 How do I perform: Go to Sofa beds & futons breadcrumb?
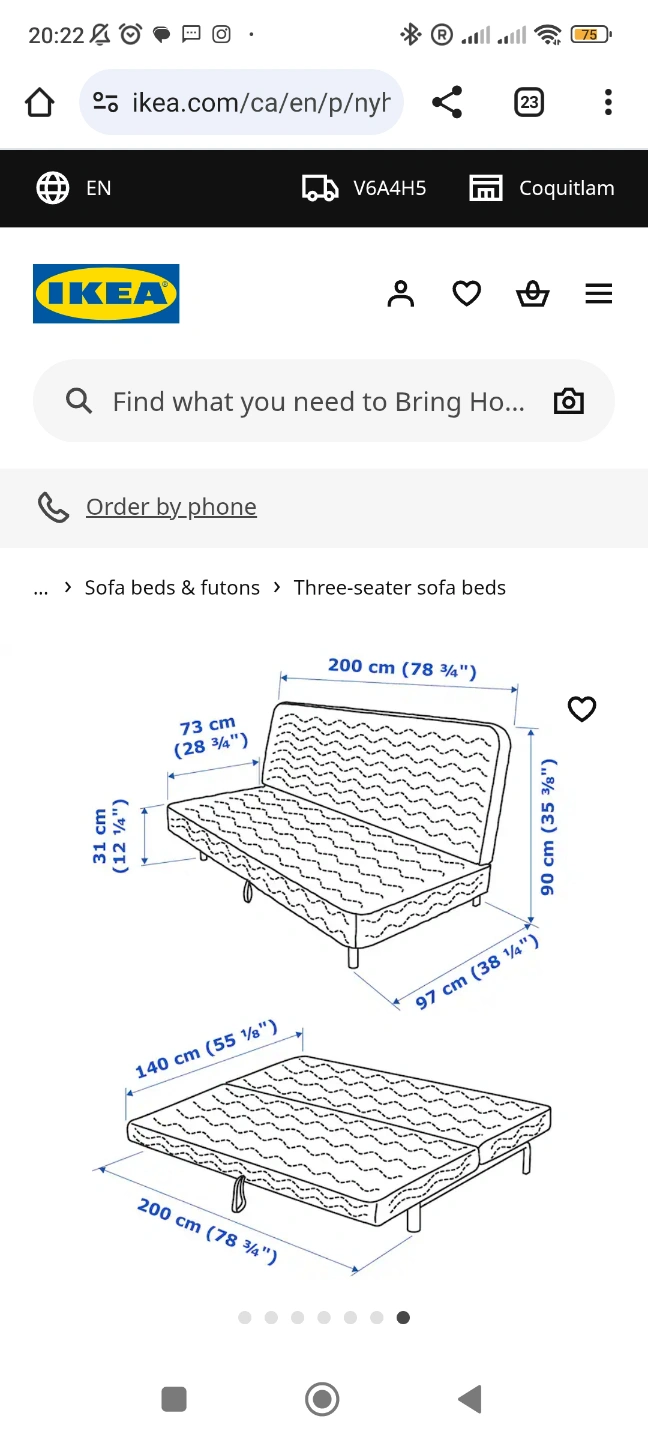click(172, 588)
